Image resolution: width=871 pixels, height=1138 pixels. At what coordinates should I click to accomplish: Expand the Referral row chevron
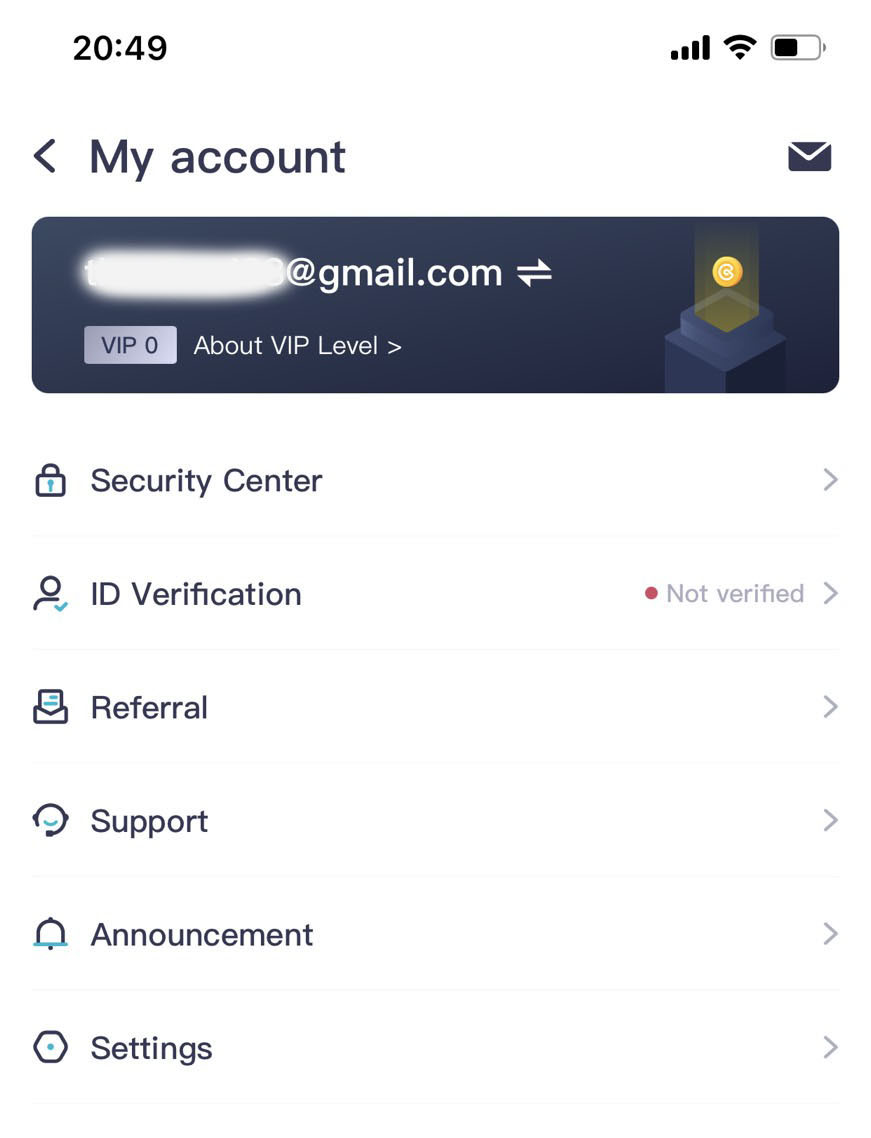click(x=831, y=707)
